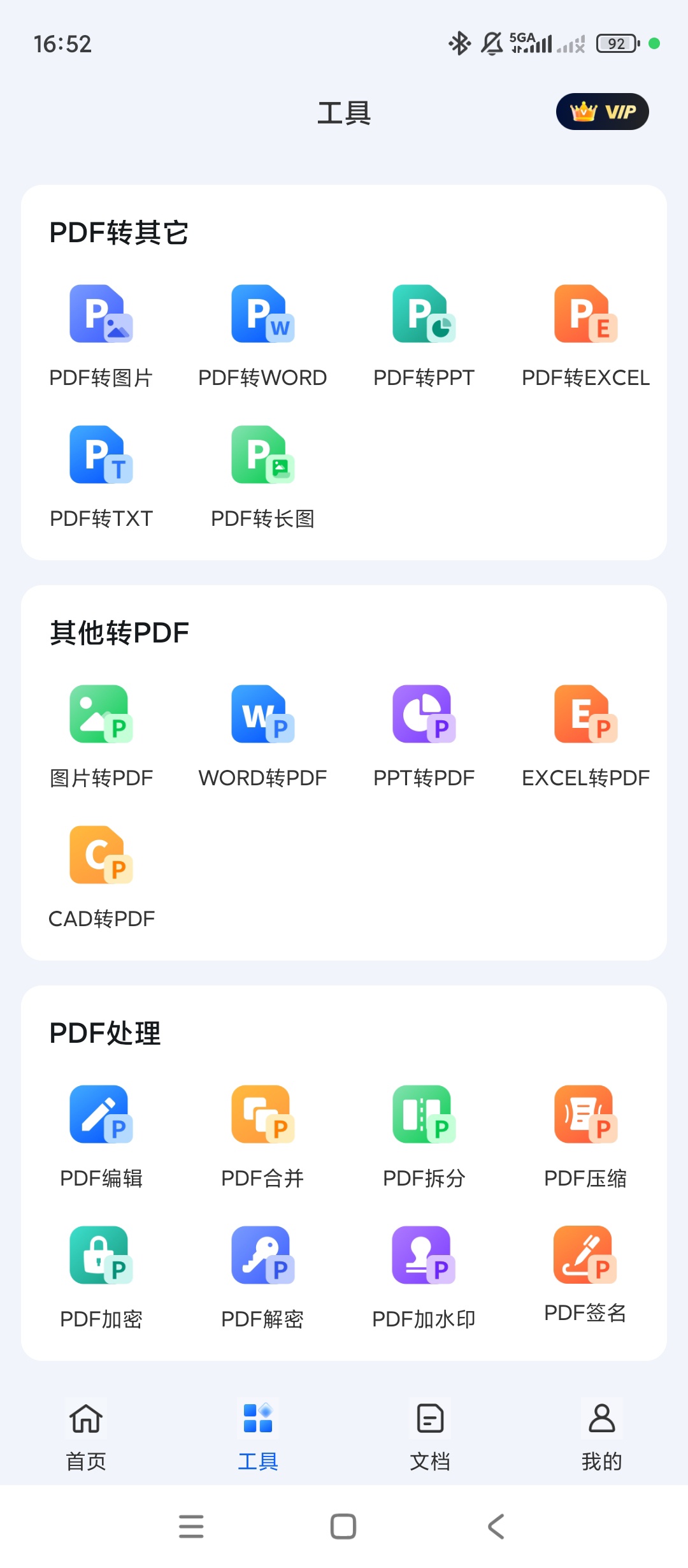
Task: Open 图片转PDF converter
Action: 101,736
